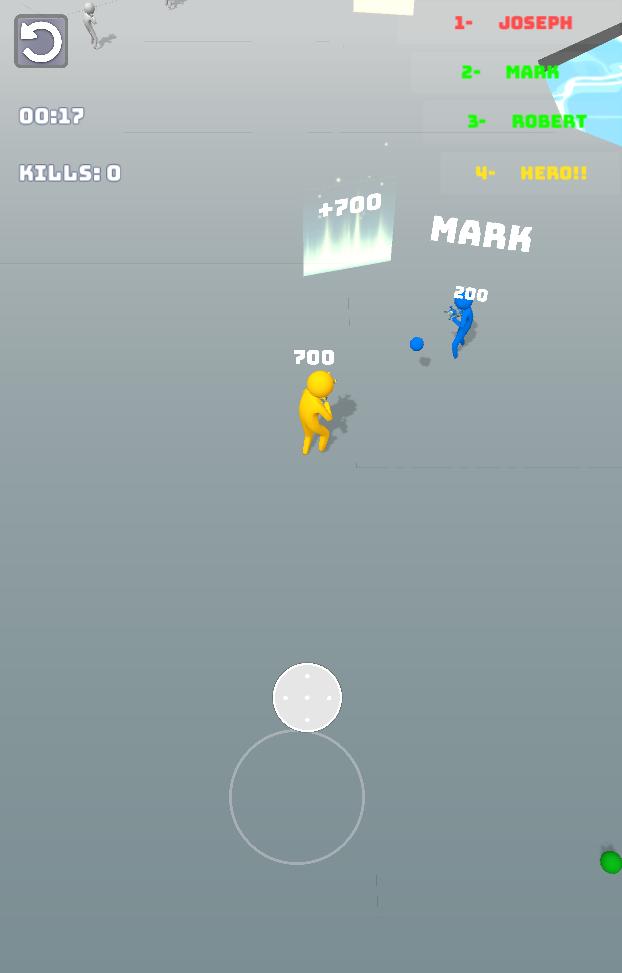Tap the restart arrow icon

coord(41,42)
